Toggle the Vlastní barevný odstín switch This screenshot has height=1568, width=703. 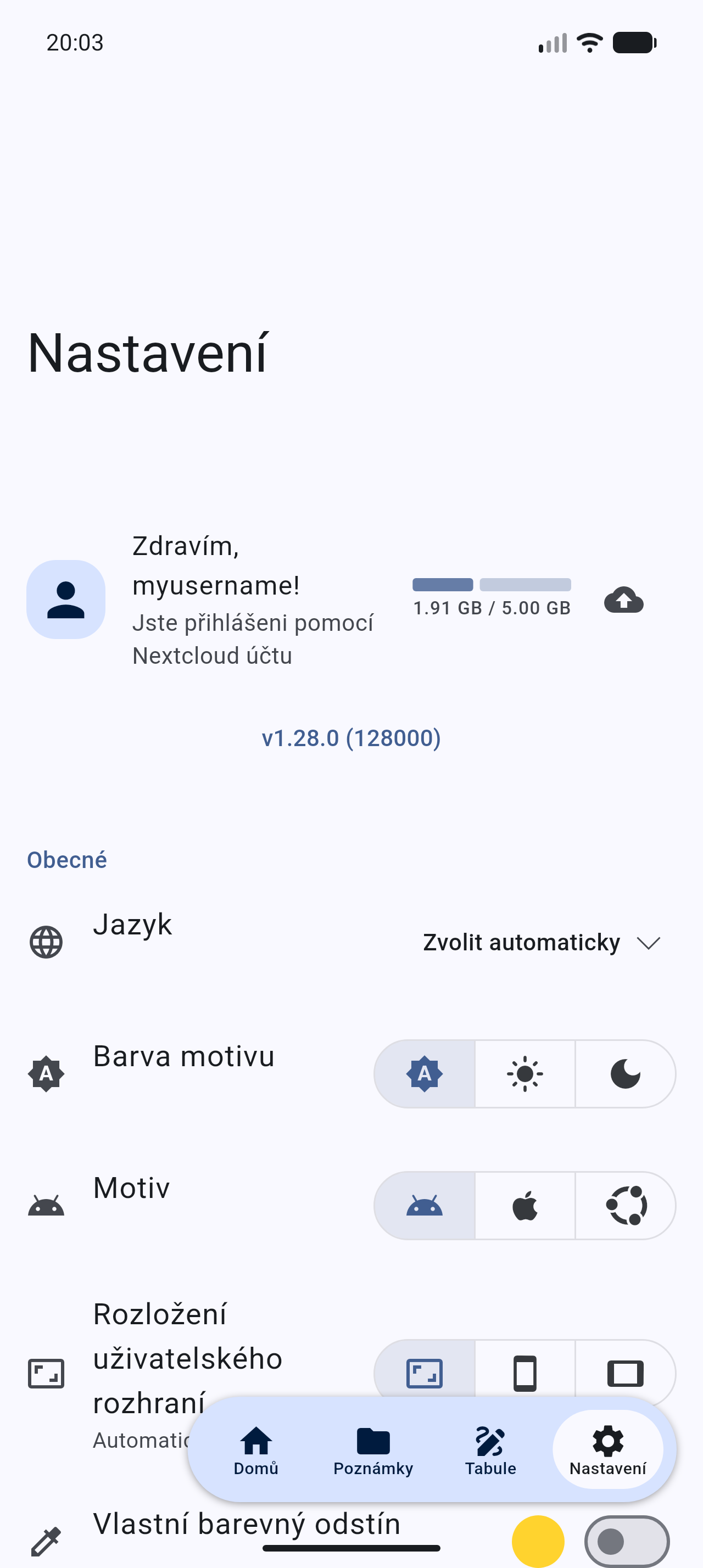click(x=626, y=1541)
